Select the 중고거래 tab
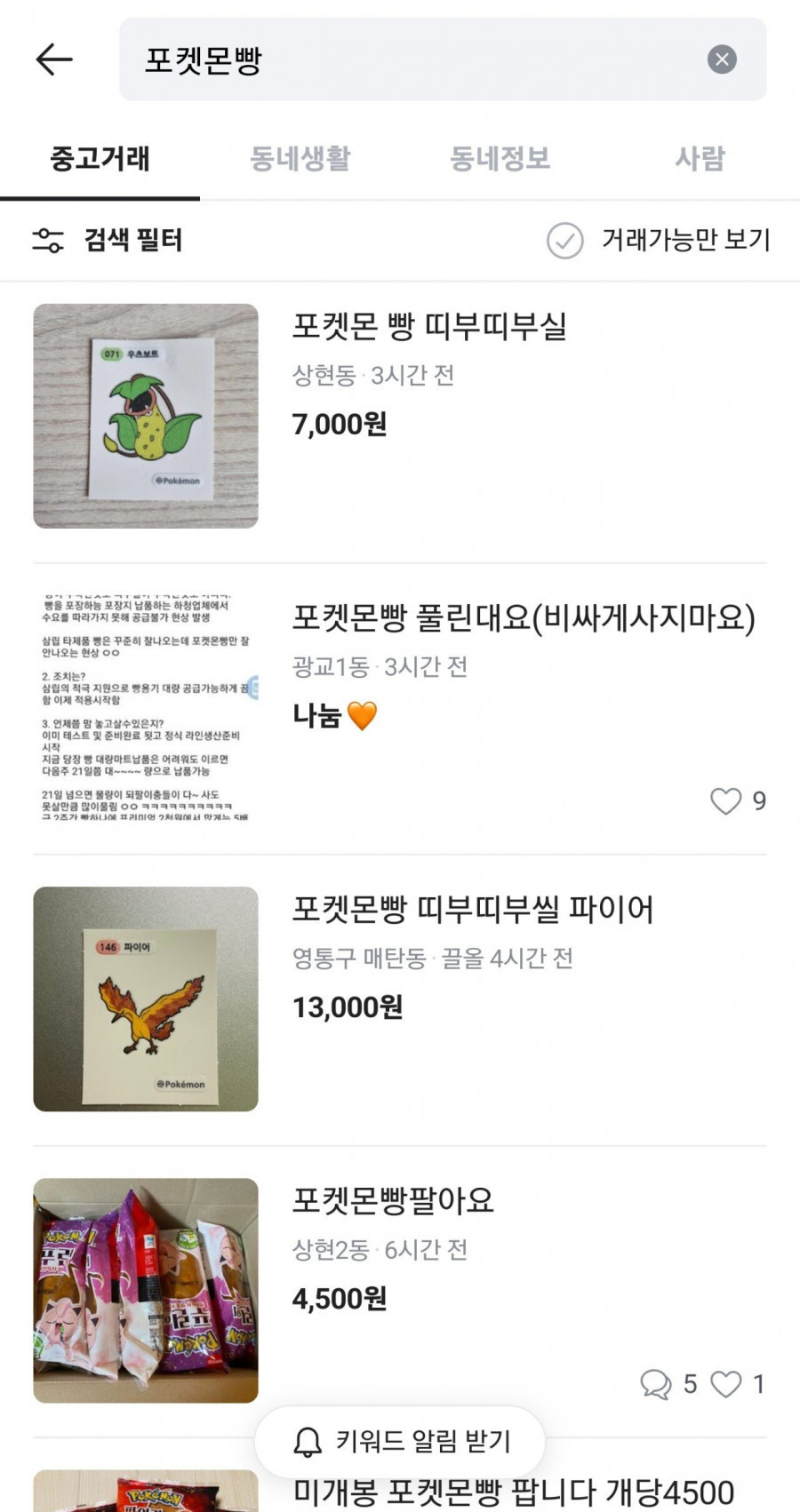800x1512 pixels. click(x=100, y=159)
